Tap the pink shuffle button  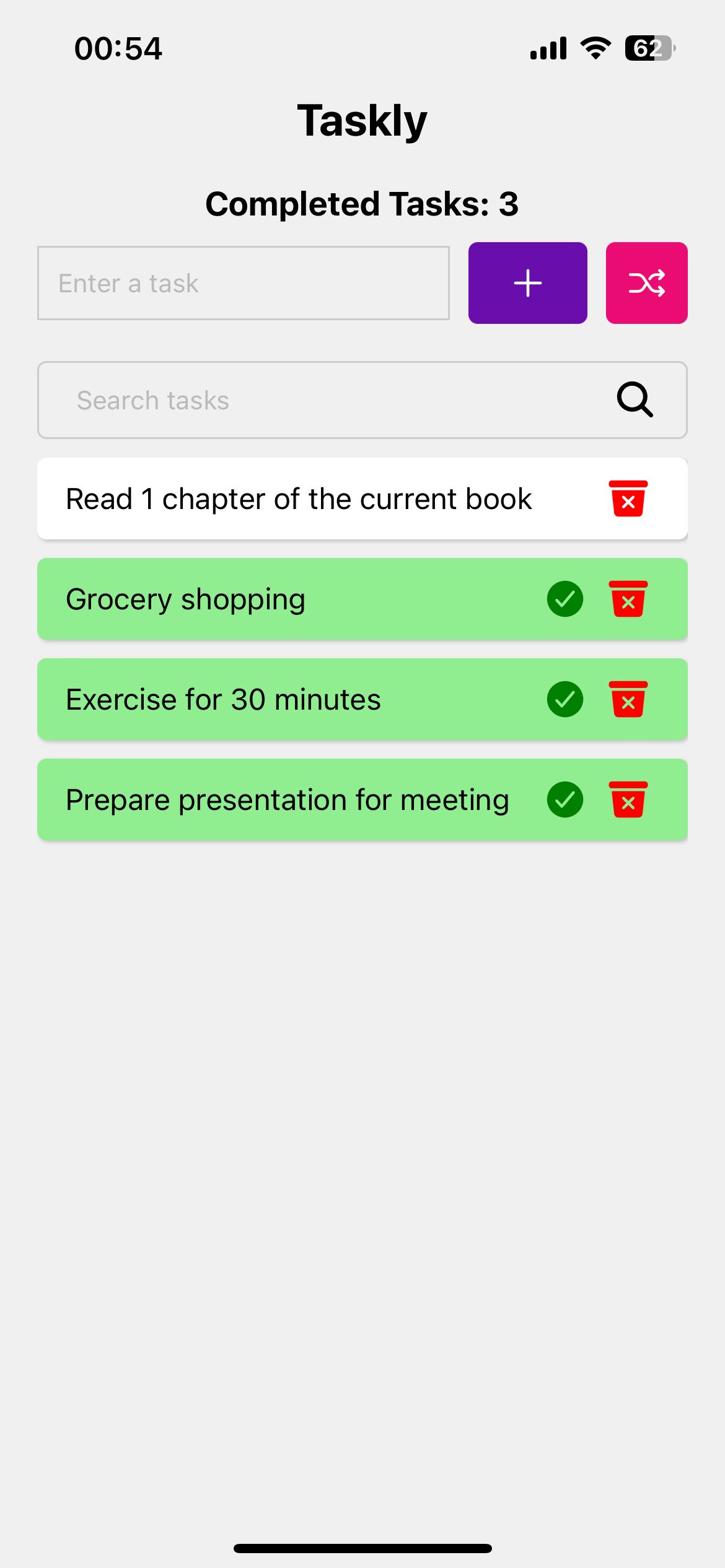coord(646,283)
